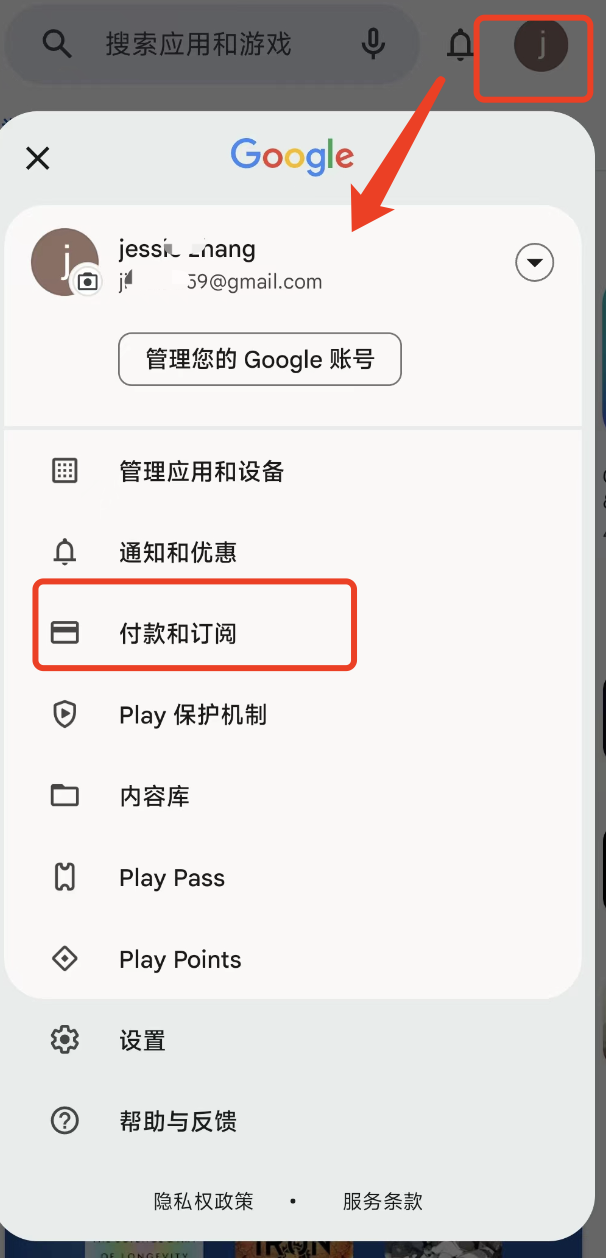Image resolution: width=606 pixels, height=1258 pixels.
Task: Go to 内容库
Action: point(293,796)
